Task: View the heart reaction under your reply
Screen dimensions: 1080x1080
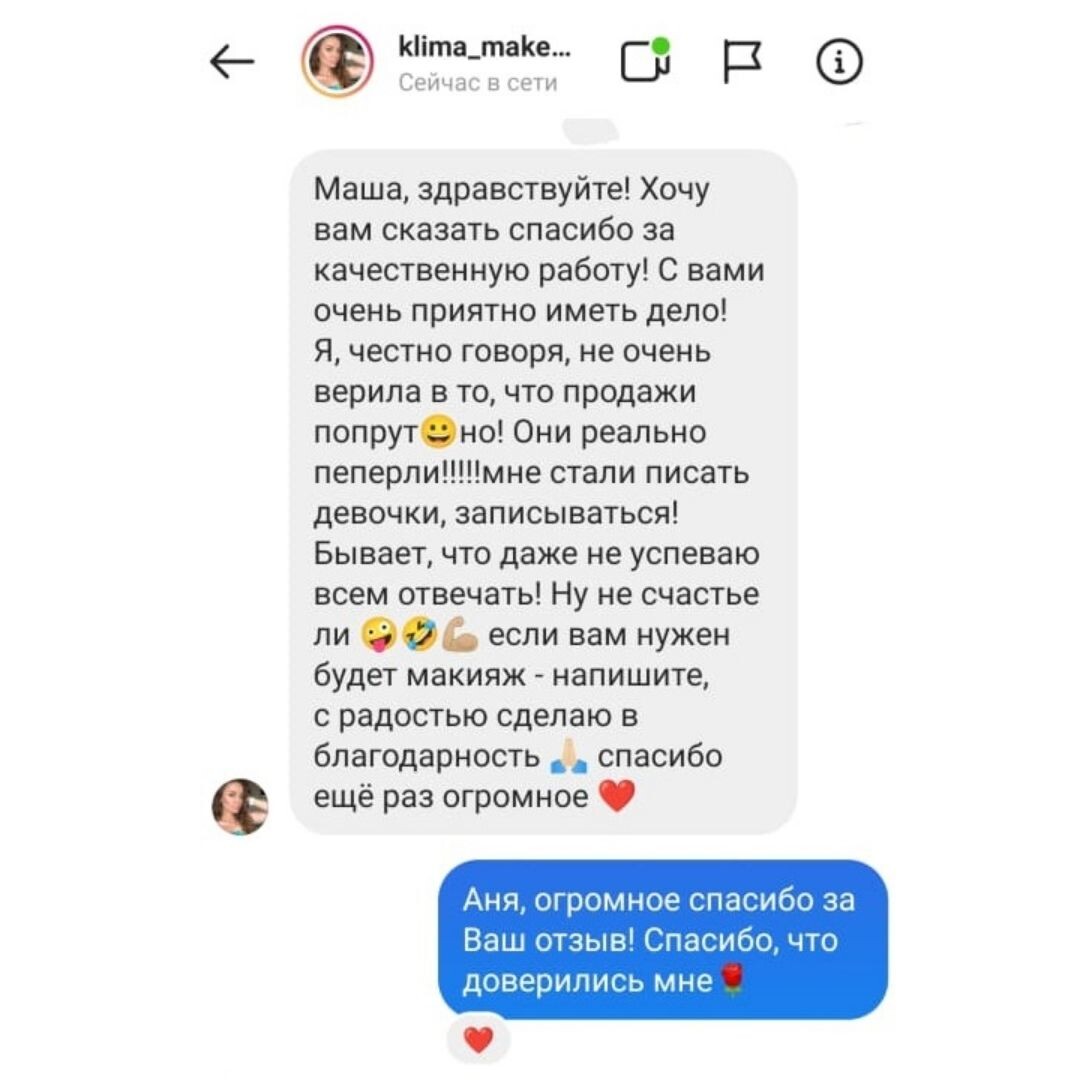Action: tap(479, 1040)
